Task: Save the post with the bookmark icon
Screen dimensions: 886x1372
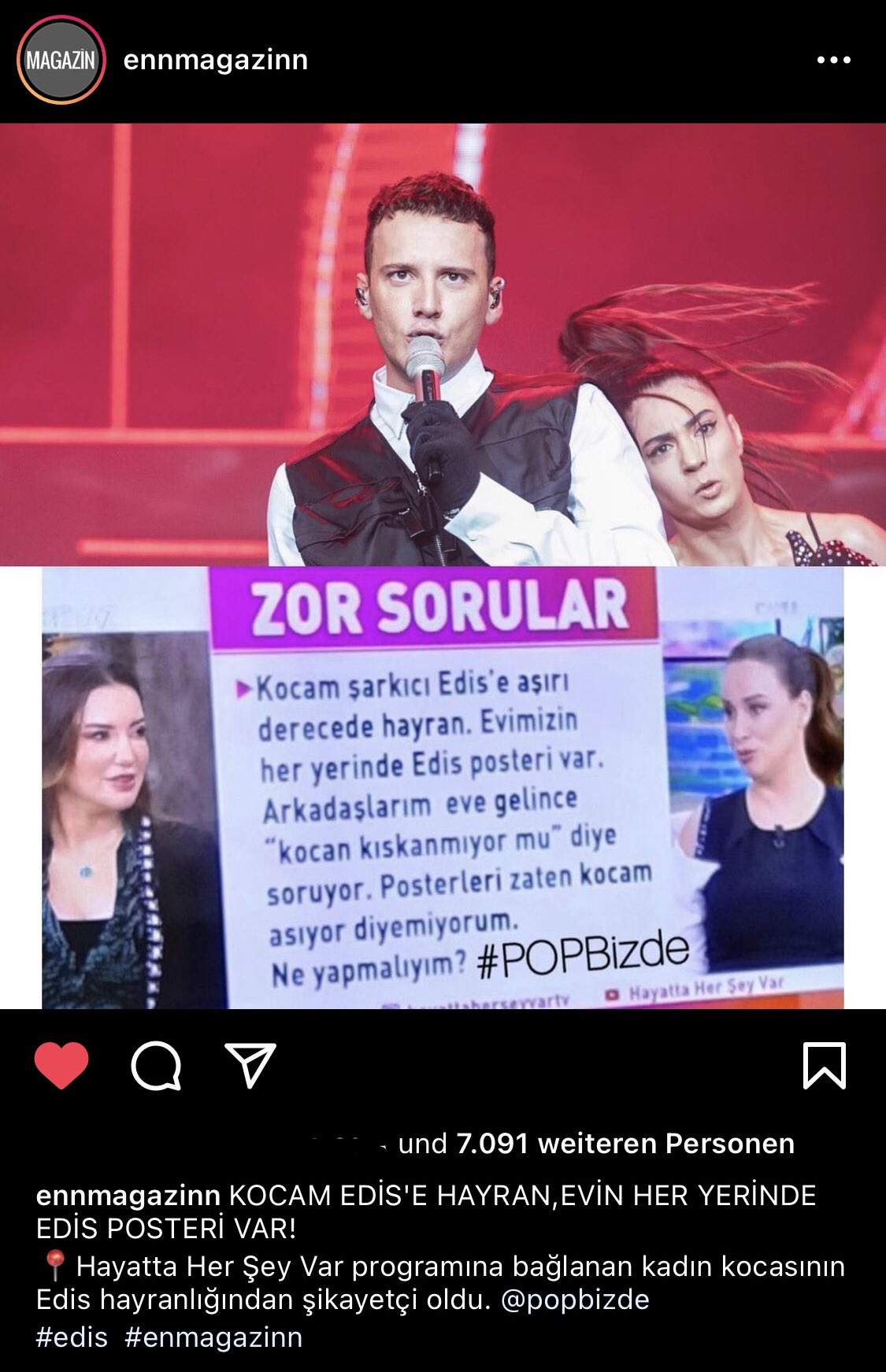Action: tap(824, 1066)
